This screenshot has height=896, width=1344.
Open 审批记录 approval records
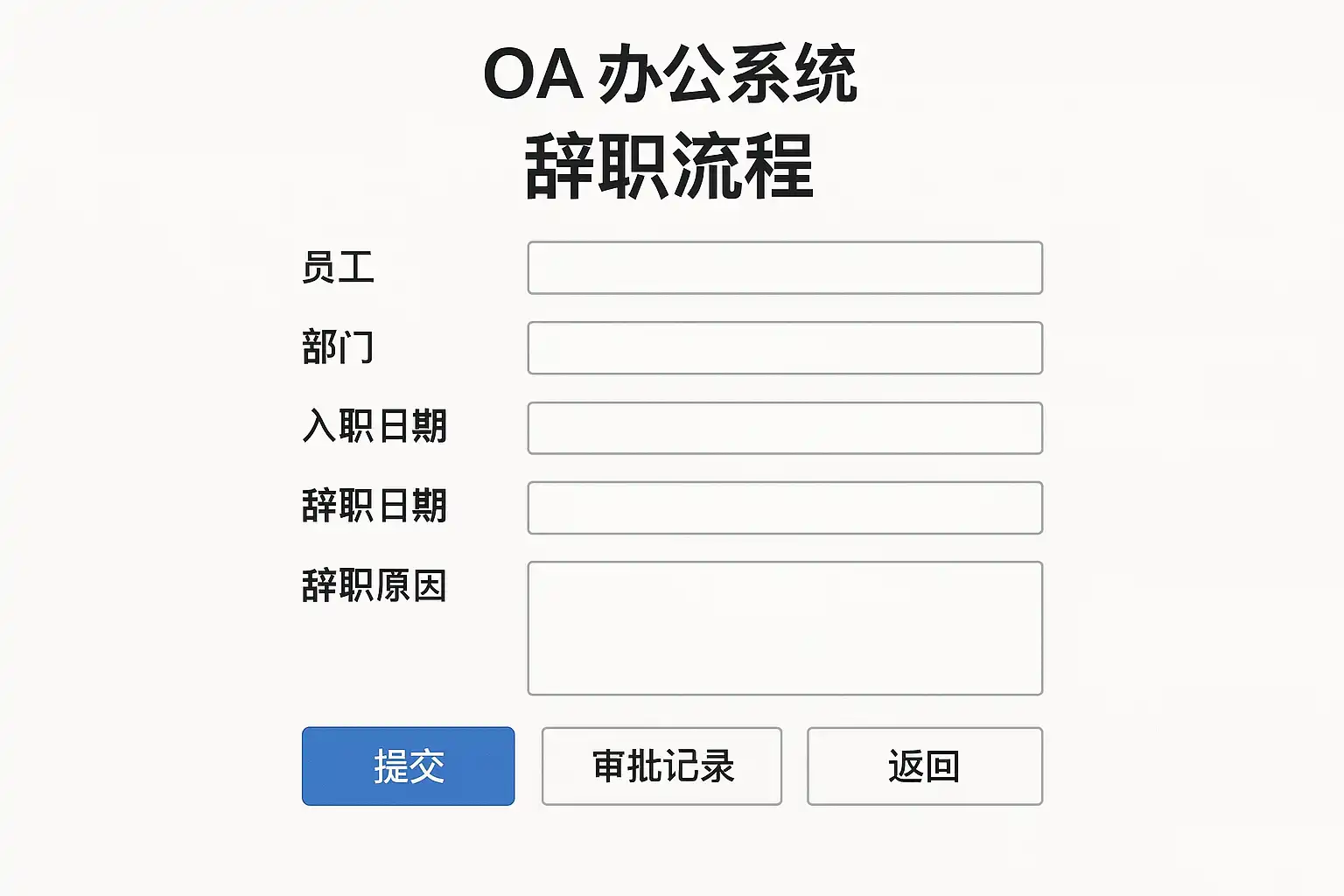pyautogui.click(x=661, y=766)
